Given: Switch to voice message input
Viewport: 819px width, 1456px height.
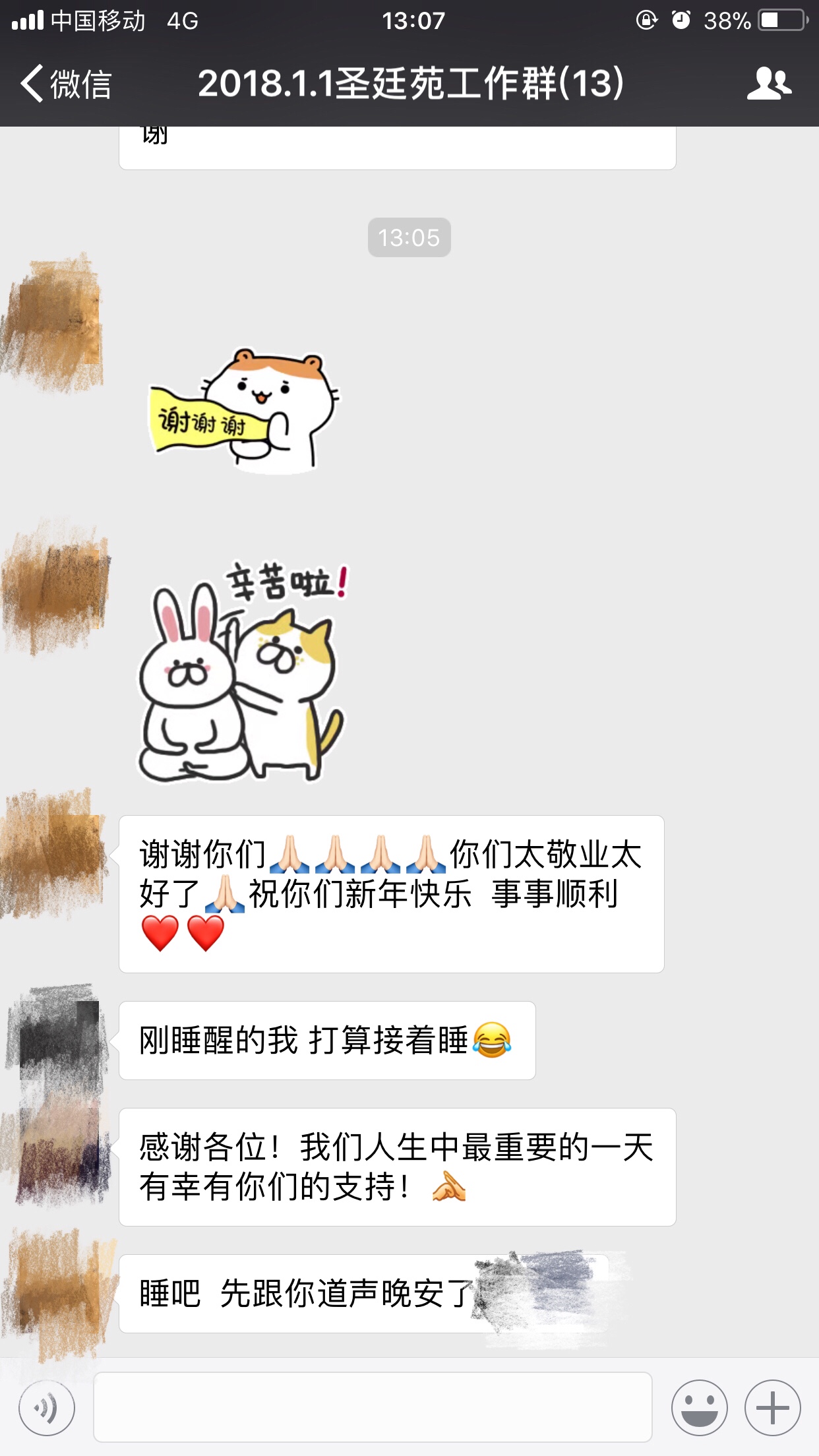Looking at the screenshot, I should click(x=46, y=1408).
